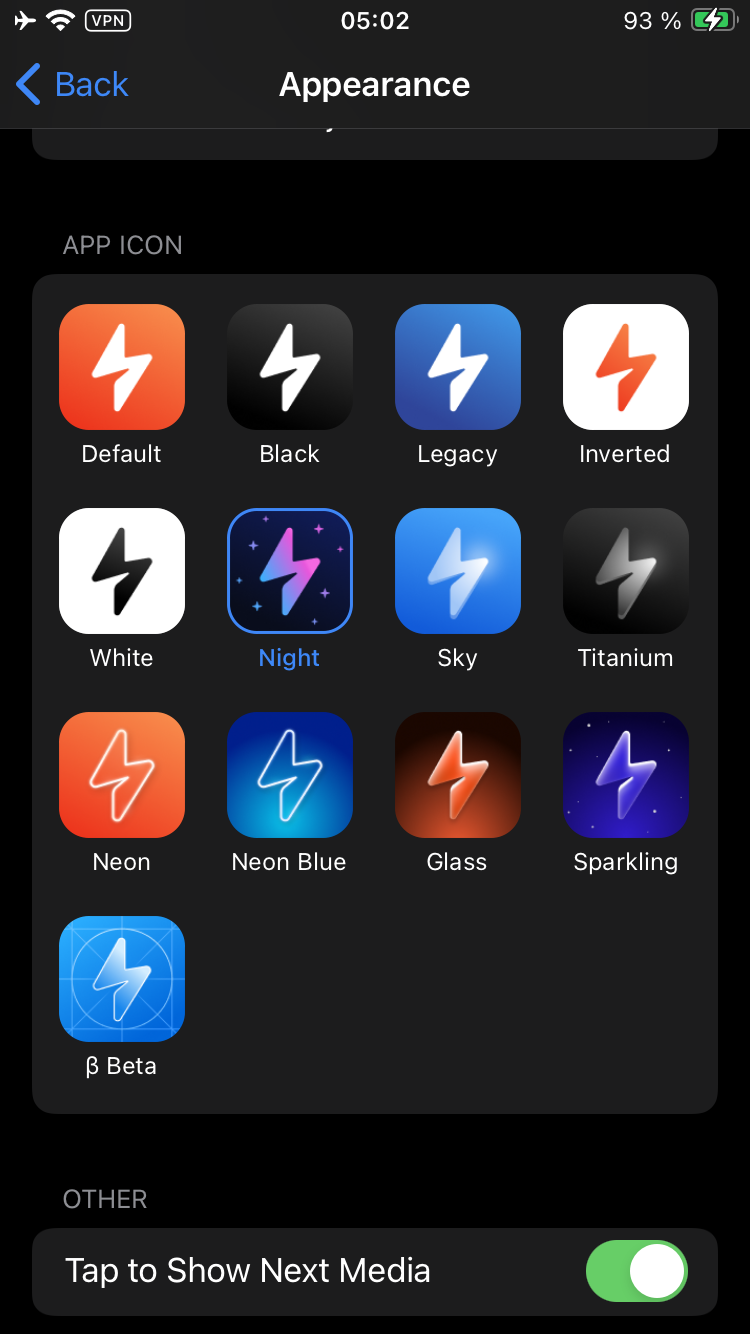Tap the Night app icon
This screenshot has width=750, height=1334.
(290, 571)
